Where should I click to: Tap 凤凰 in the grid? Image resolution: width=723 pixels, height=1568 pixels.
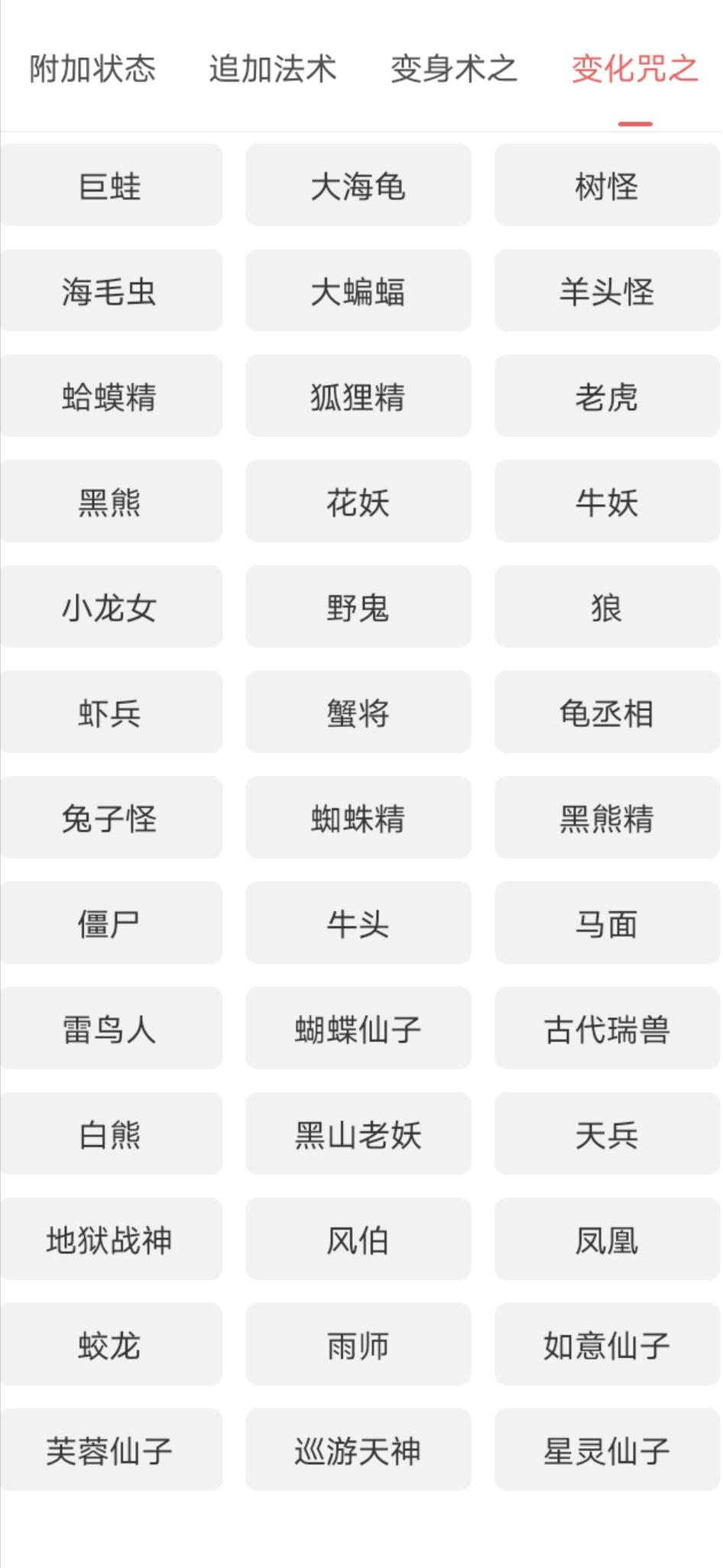(607, 1240)
